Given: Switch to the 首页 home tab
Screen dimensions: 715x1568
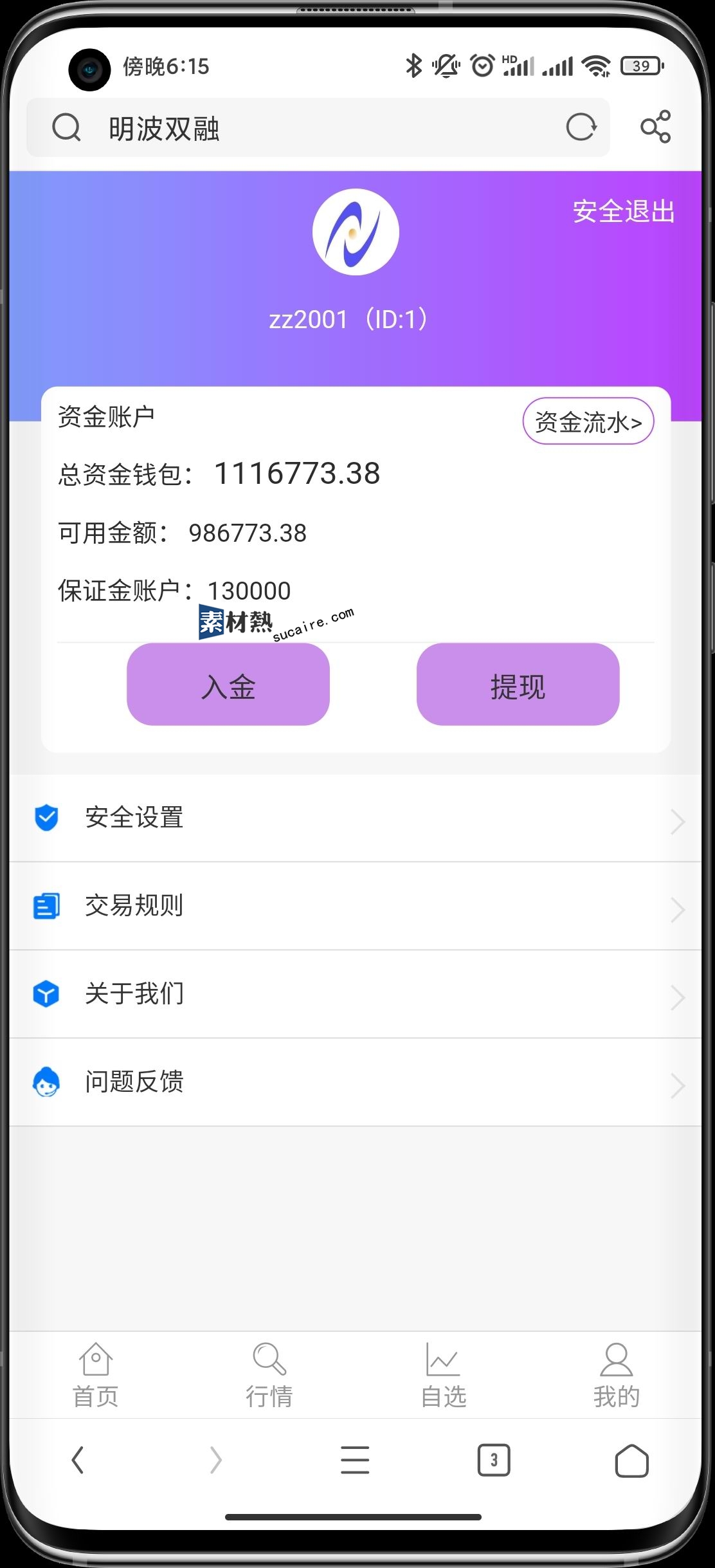Looking at the screenshot, I should (96, 1376).
